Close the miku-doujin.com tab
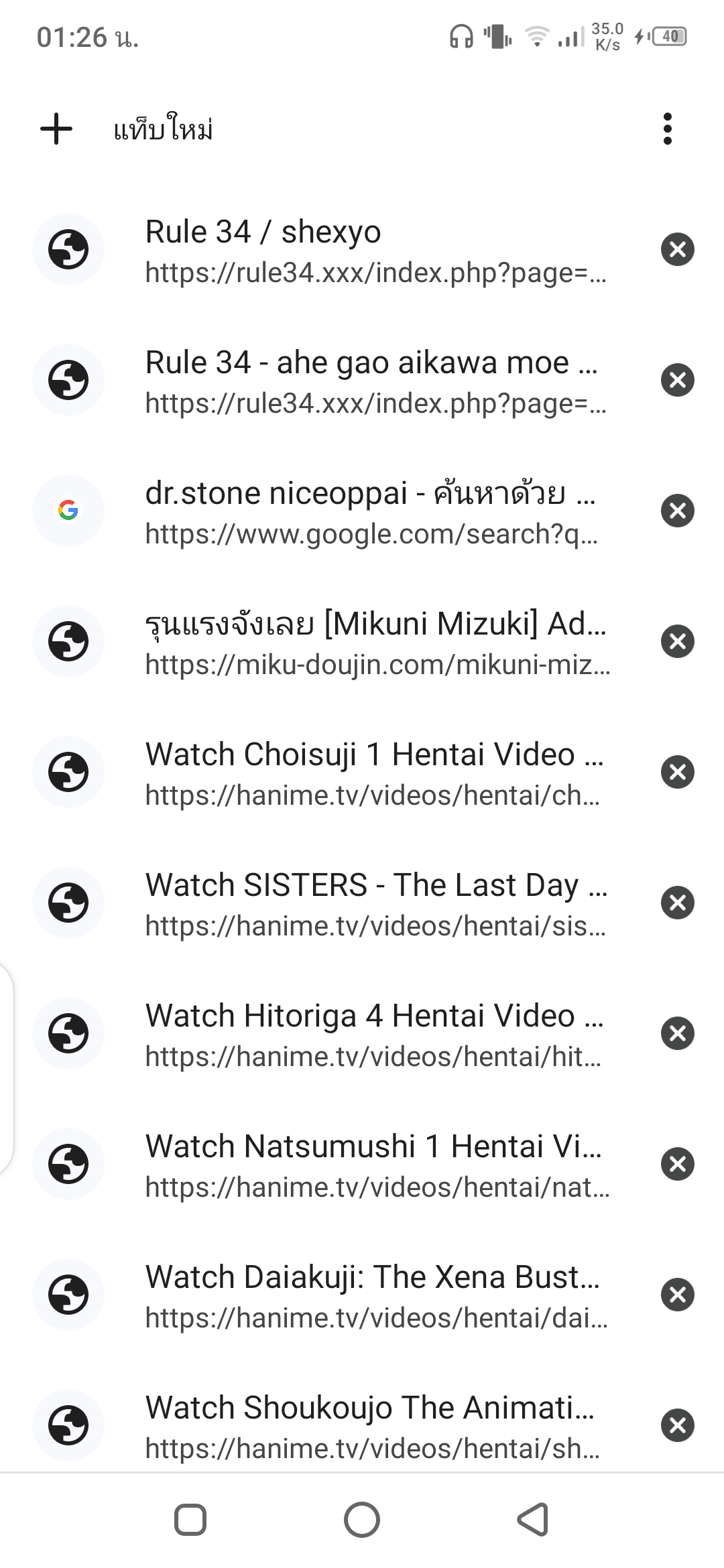The width and height of the screenshot is (724, 1568). click(x=677, y=642)
